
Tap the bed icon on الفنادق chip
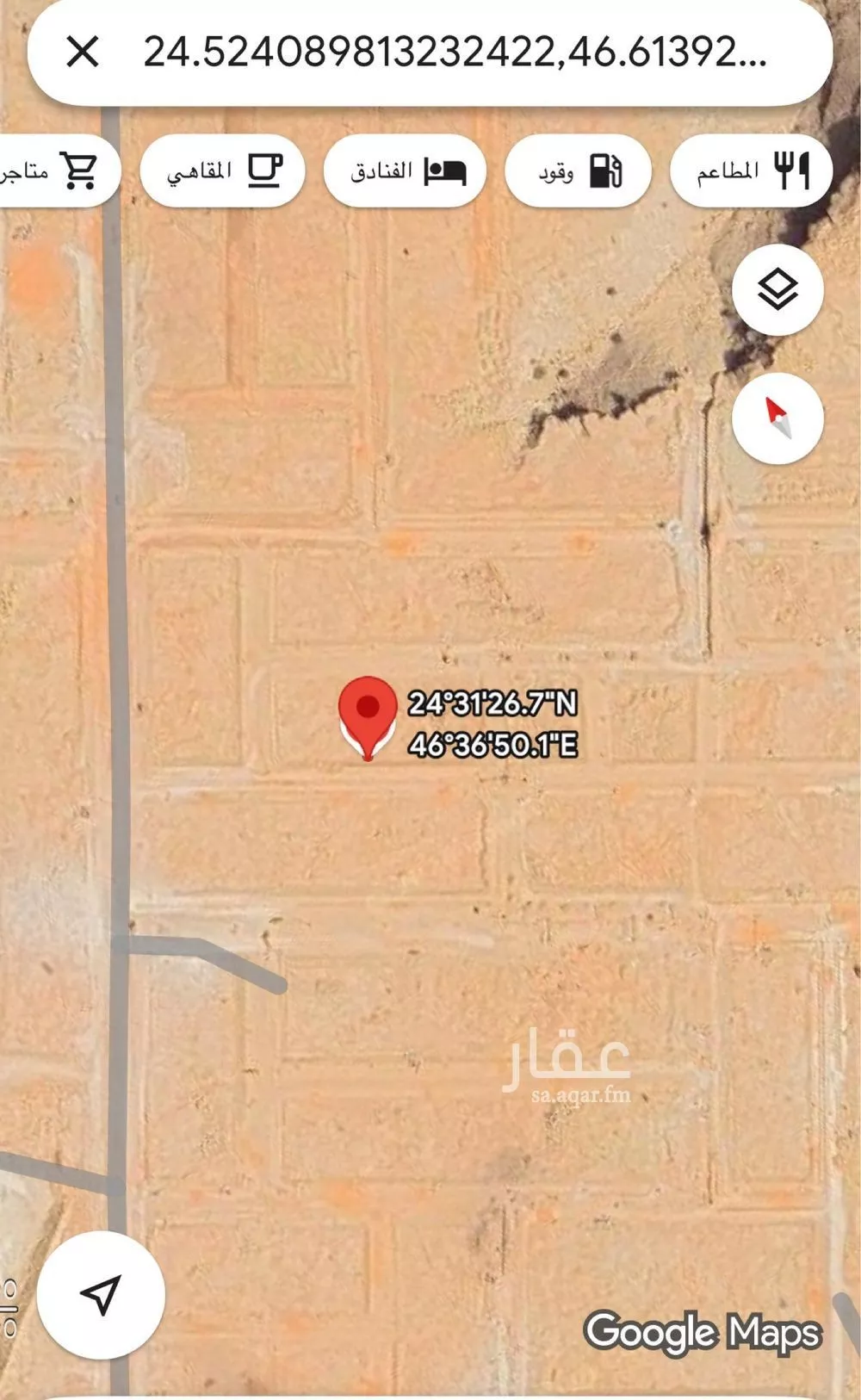pyautogui.click(x=449, y=170)
